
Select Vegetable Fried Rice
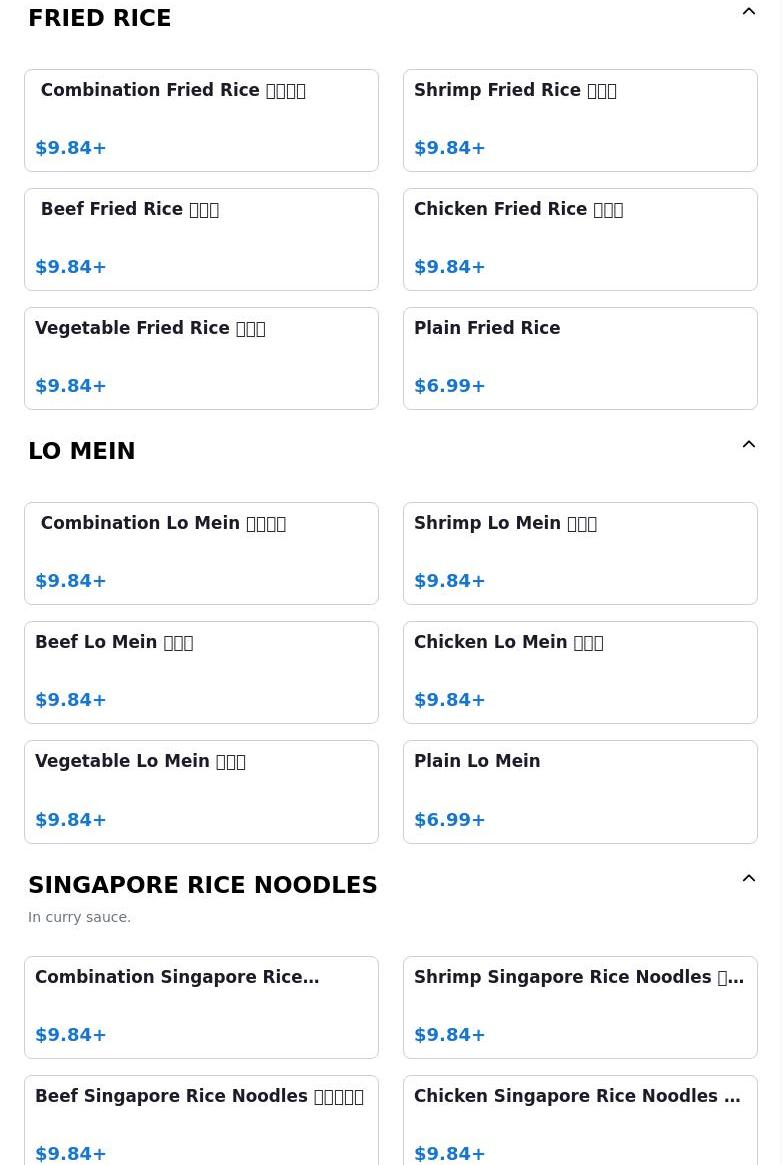pyautogui.click(x=201, y=358)
